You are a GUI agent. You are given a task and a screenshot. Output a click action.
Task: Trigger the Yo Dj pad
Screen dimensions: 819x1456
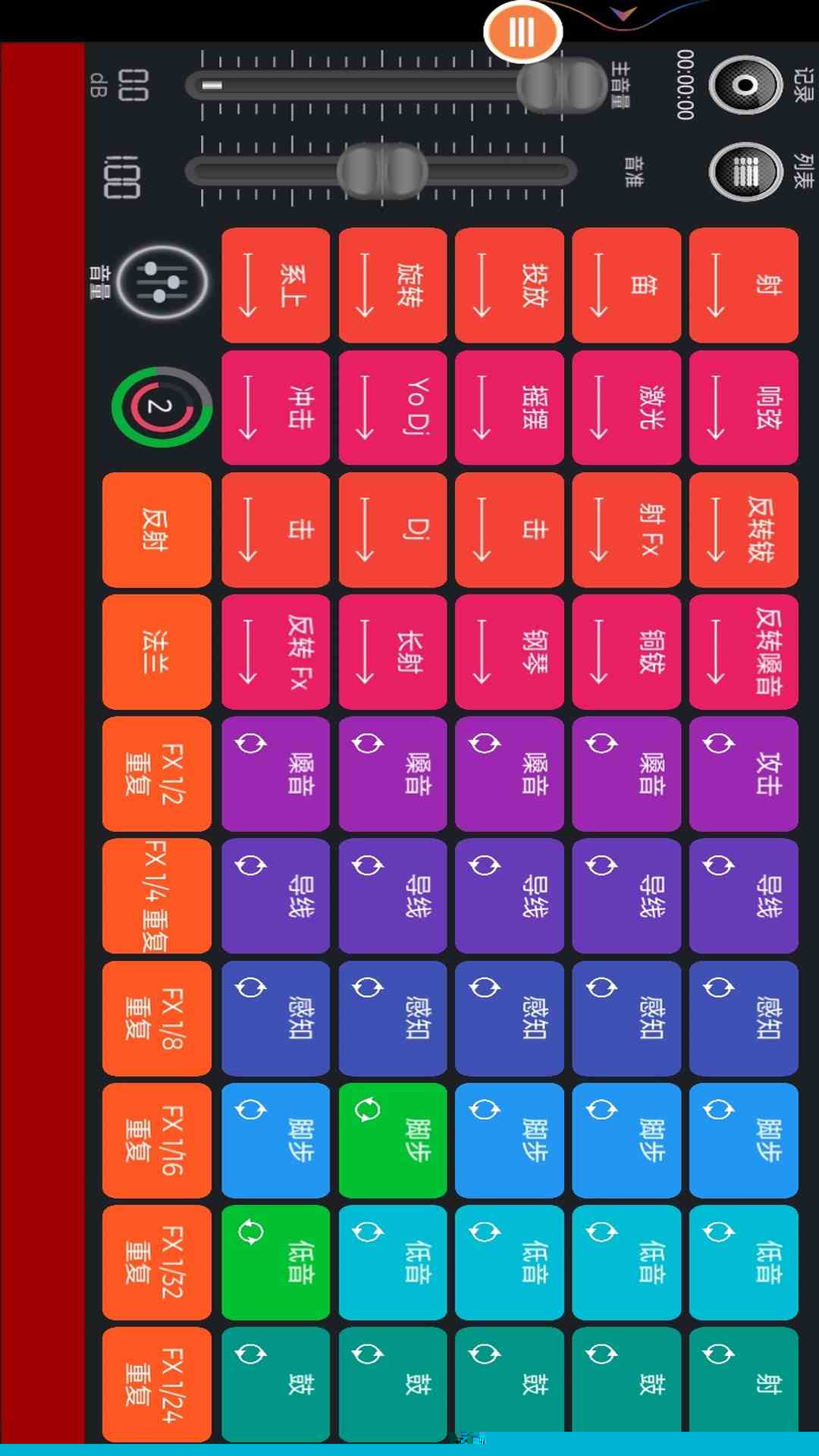tap(392, 407)
